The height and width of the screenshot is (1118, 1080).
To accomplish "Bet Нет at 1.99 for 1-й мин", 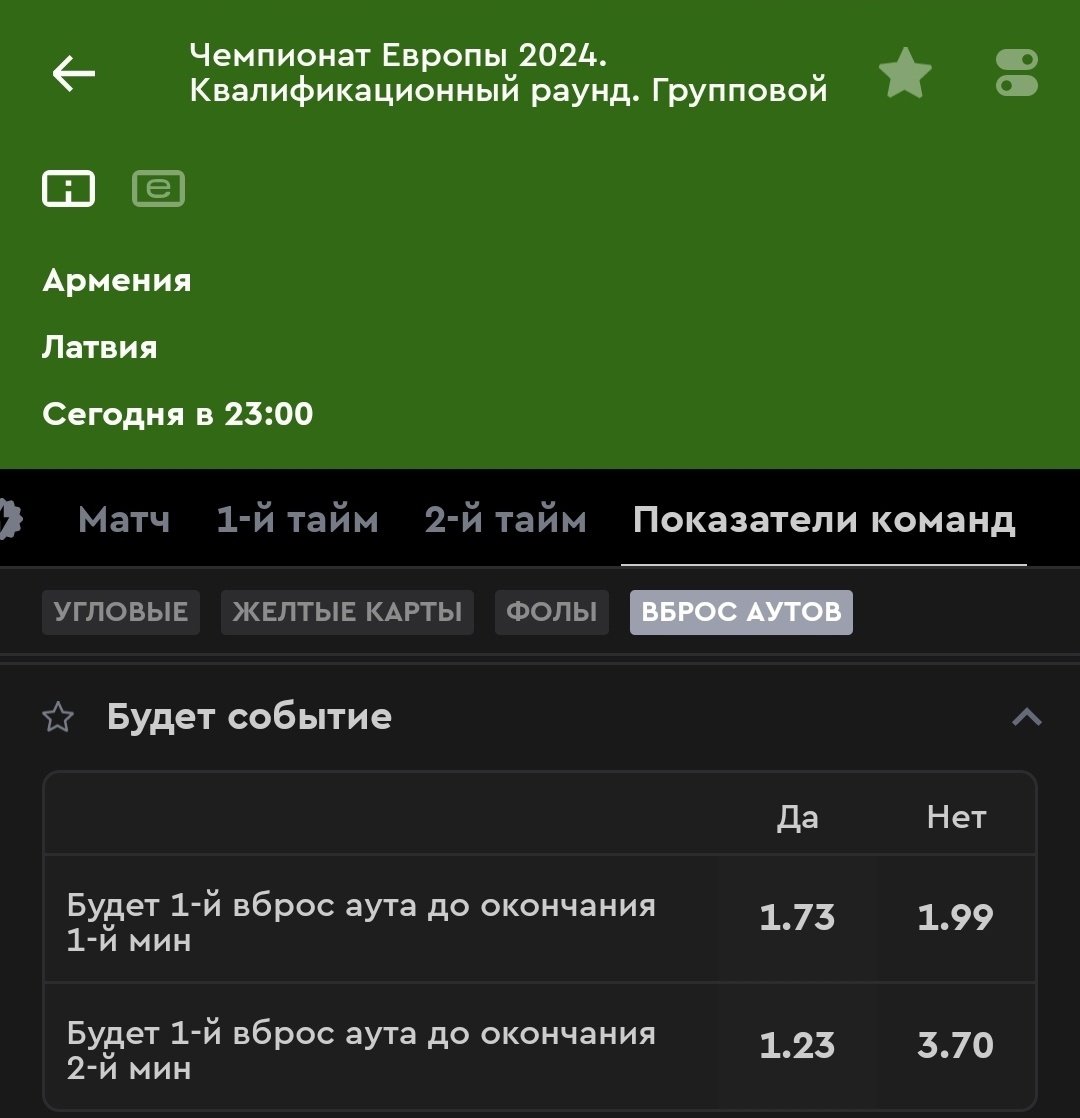I will pos(955,918).
